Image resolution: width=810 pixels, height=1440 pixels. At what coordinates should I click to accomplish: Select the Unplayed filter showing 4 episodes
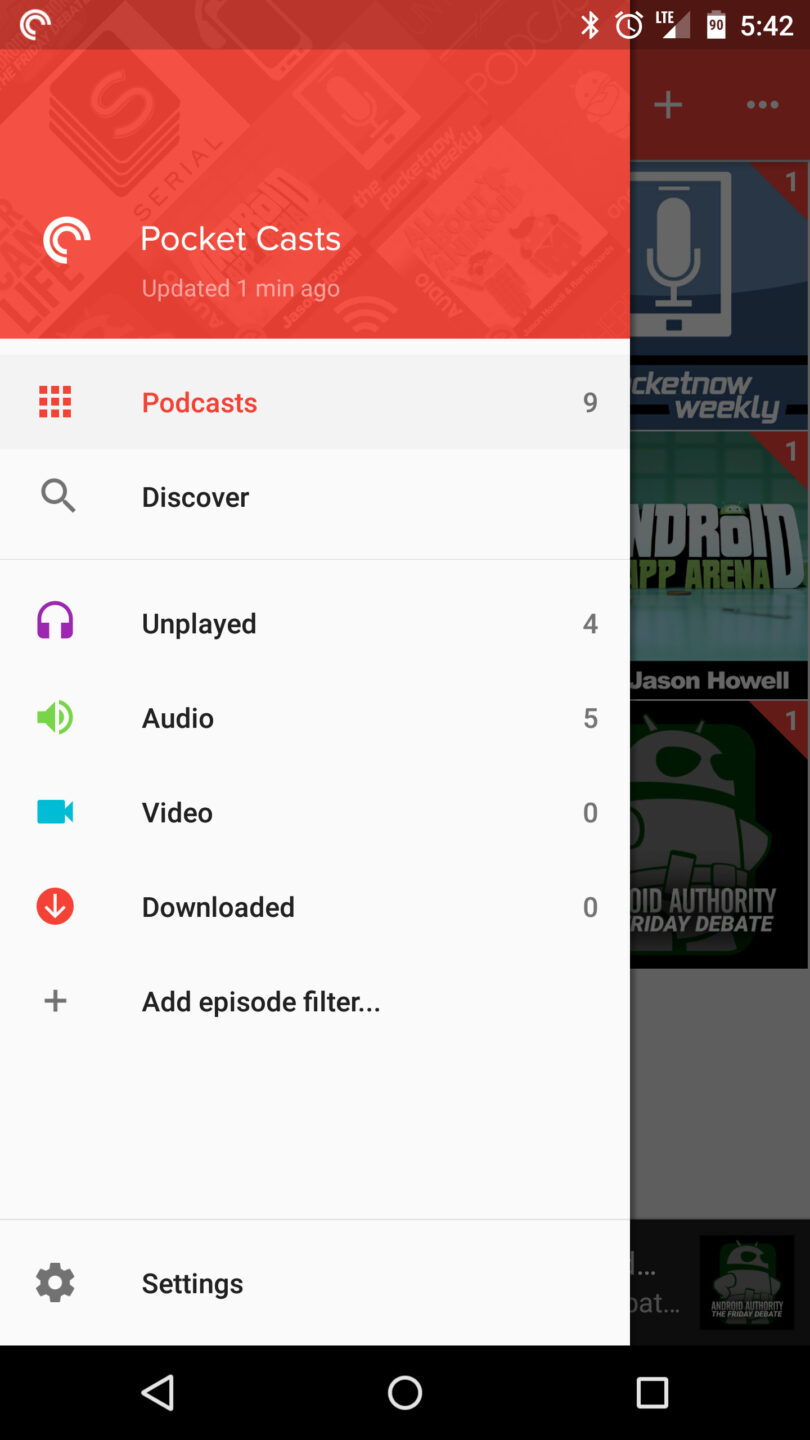[199, 622]
